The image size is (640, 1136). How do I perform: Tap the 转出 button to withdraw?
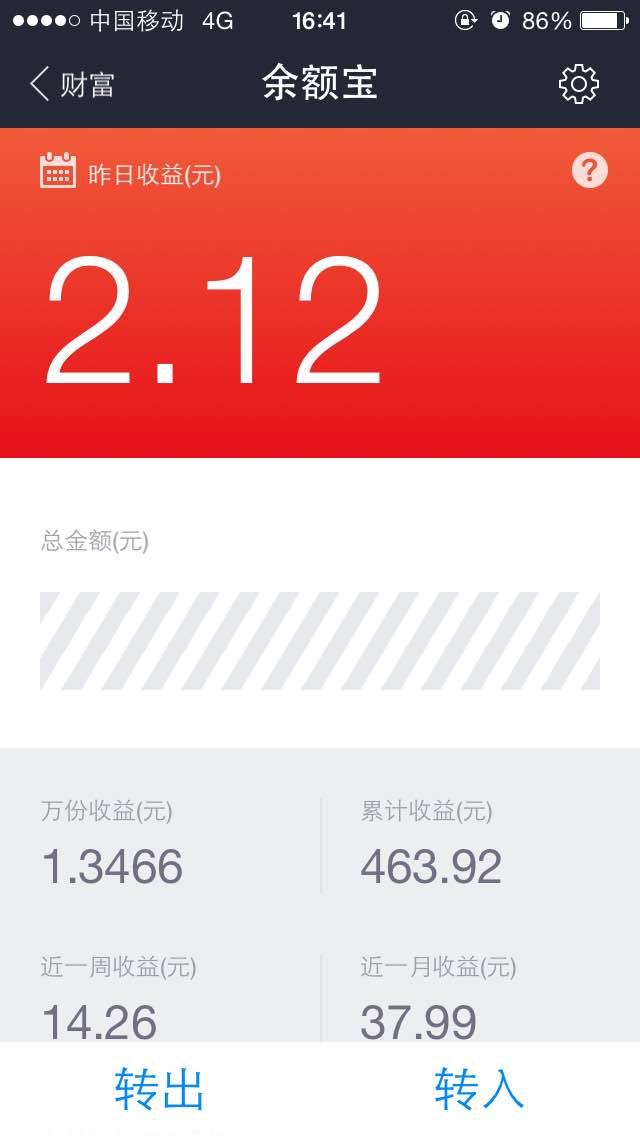pyautogui.click(x=159, y=1089)
